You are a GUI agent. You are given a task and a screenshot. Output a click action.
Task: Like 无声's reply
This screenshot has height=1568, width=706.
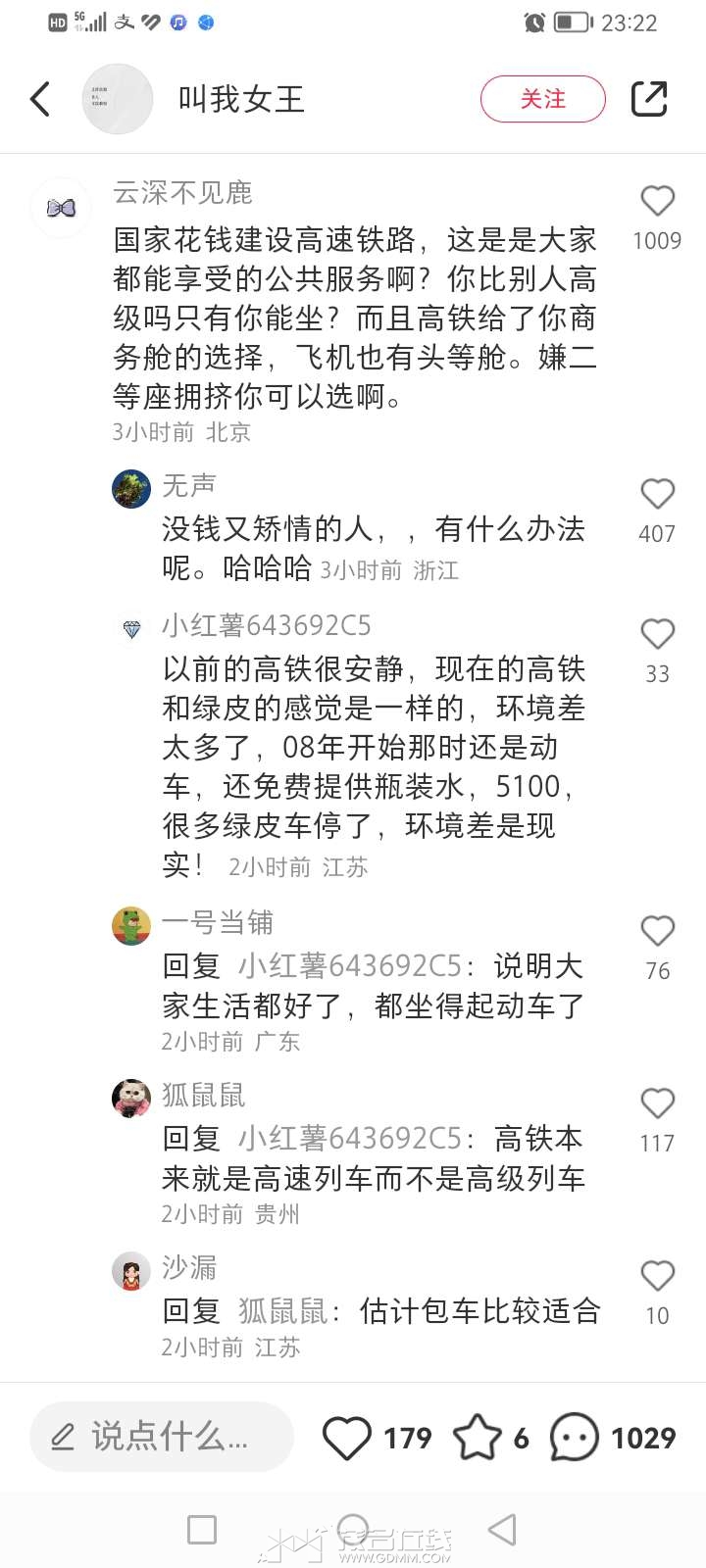click(x=657, y=494)
